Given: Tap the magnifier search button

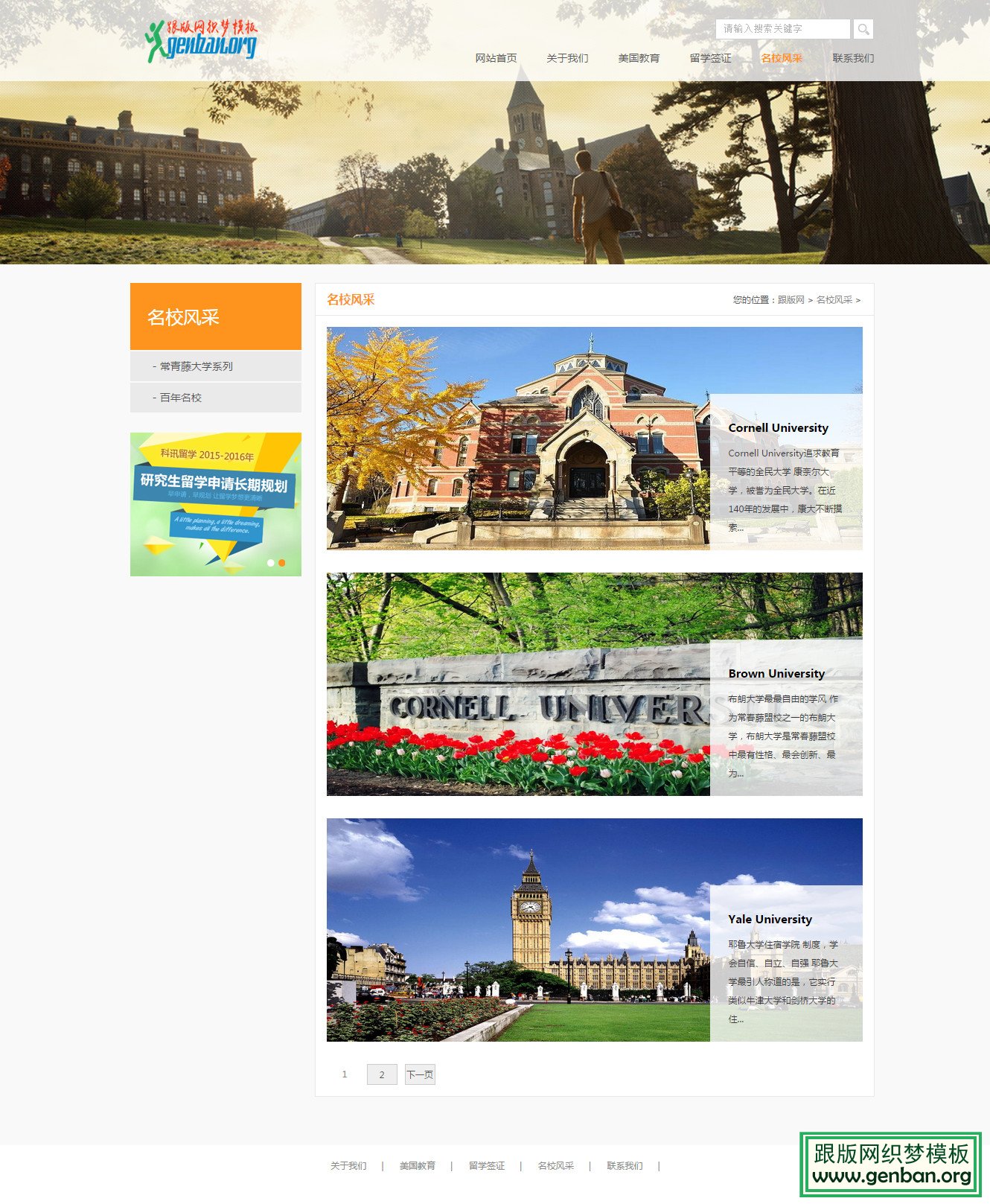Looking at the screenshot, I should 863,29.
